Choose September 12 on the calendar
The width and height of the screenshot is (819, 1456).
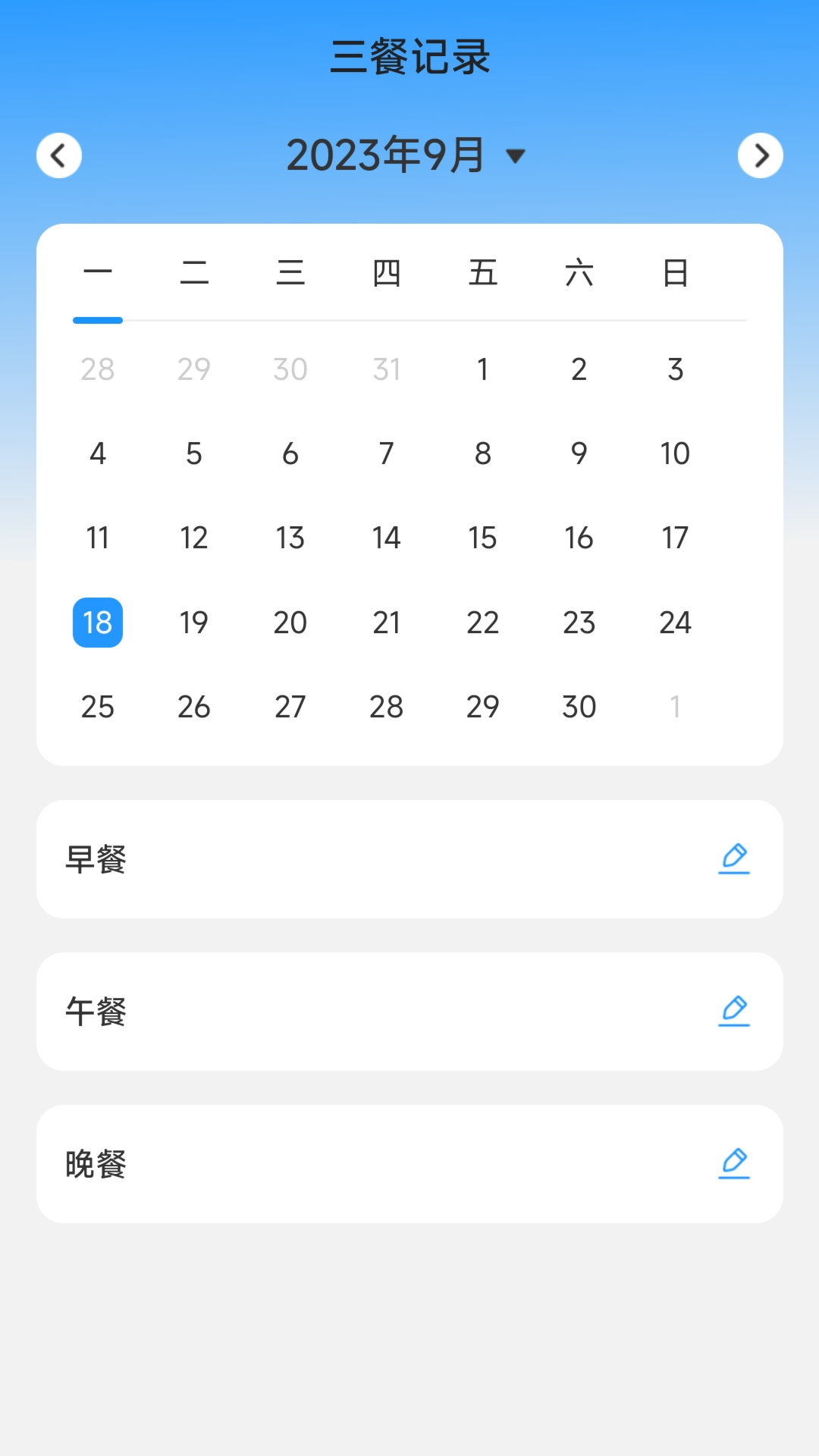point(194,538)
